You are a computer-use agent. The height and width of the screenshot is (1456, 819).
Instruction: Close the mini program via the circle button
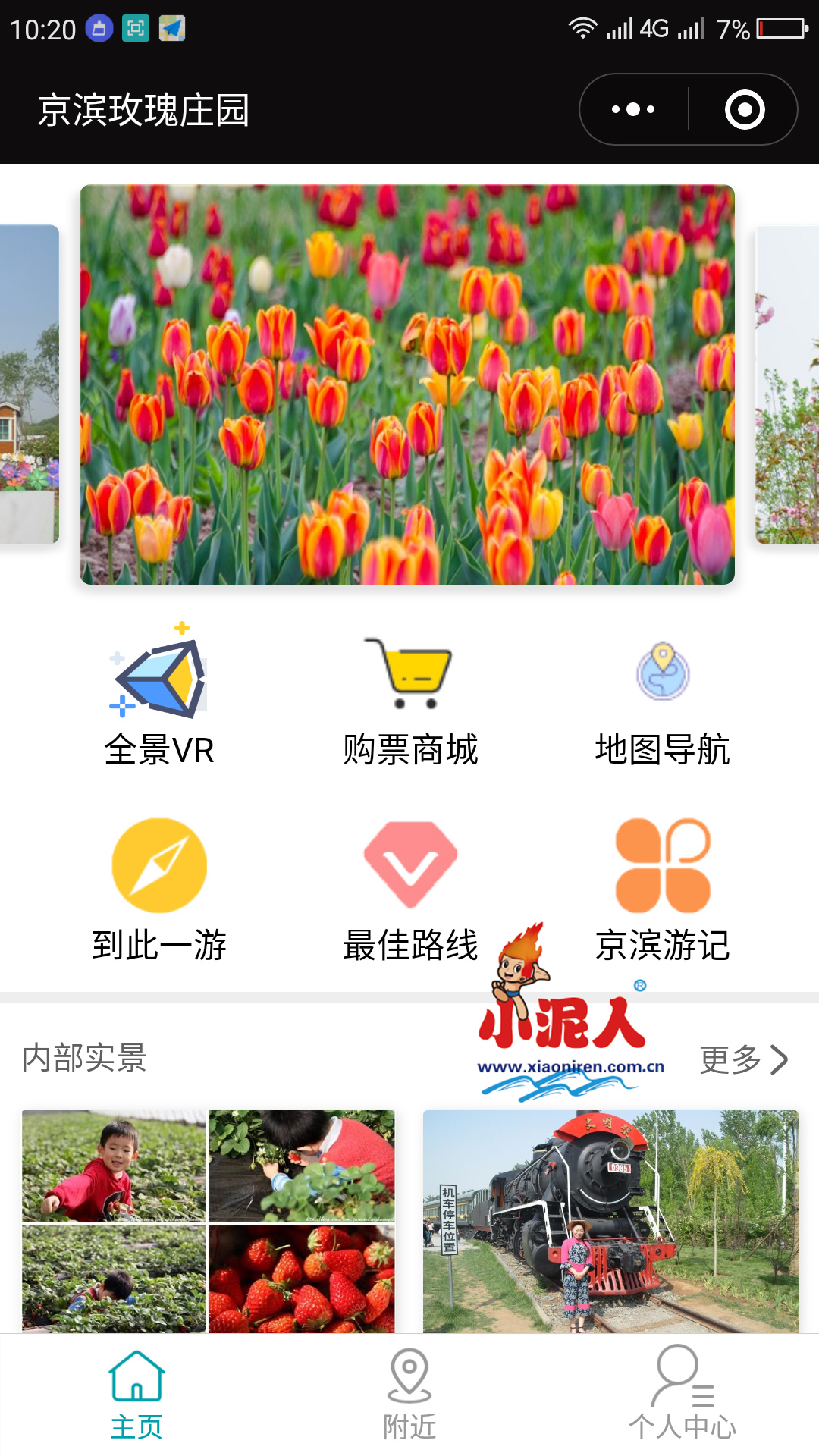(x=745, y=110)
